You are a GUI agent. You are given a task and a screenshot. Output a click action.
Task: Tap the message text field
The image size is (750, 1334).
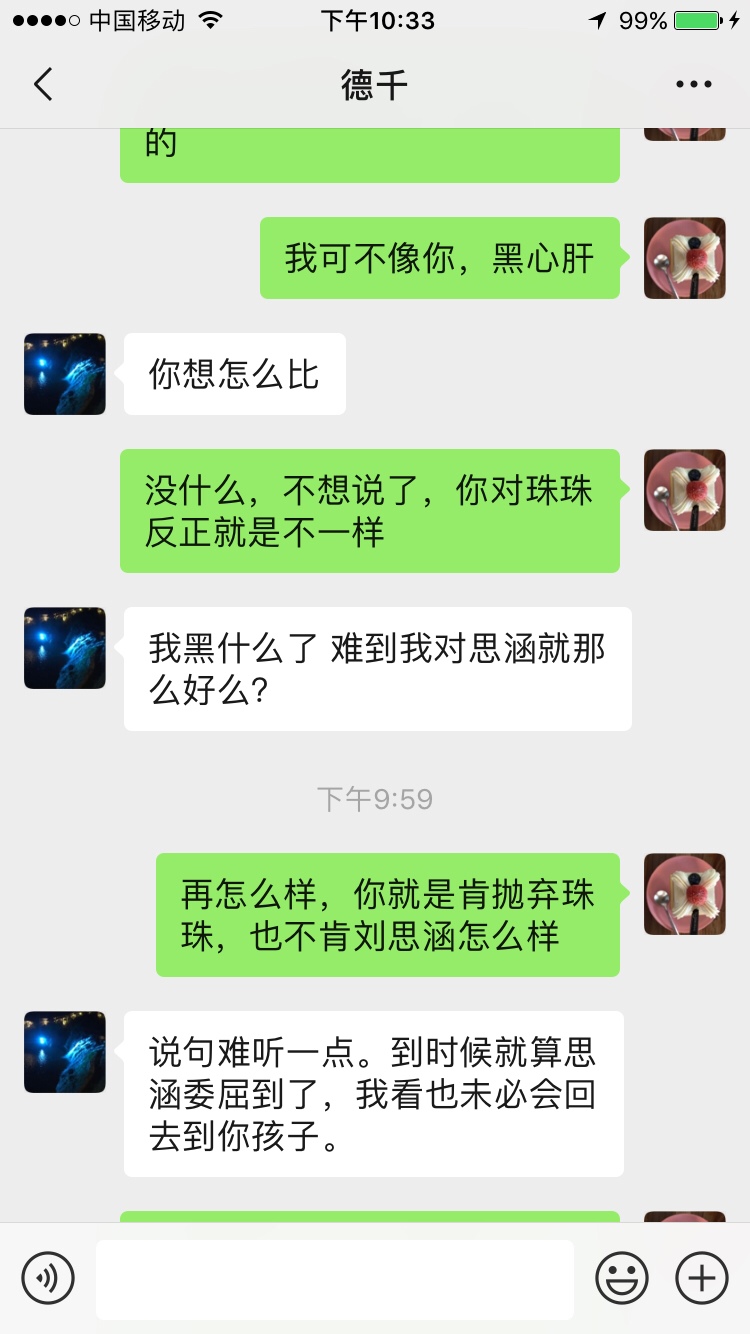click(x=335, y=1279)
